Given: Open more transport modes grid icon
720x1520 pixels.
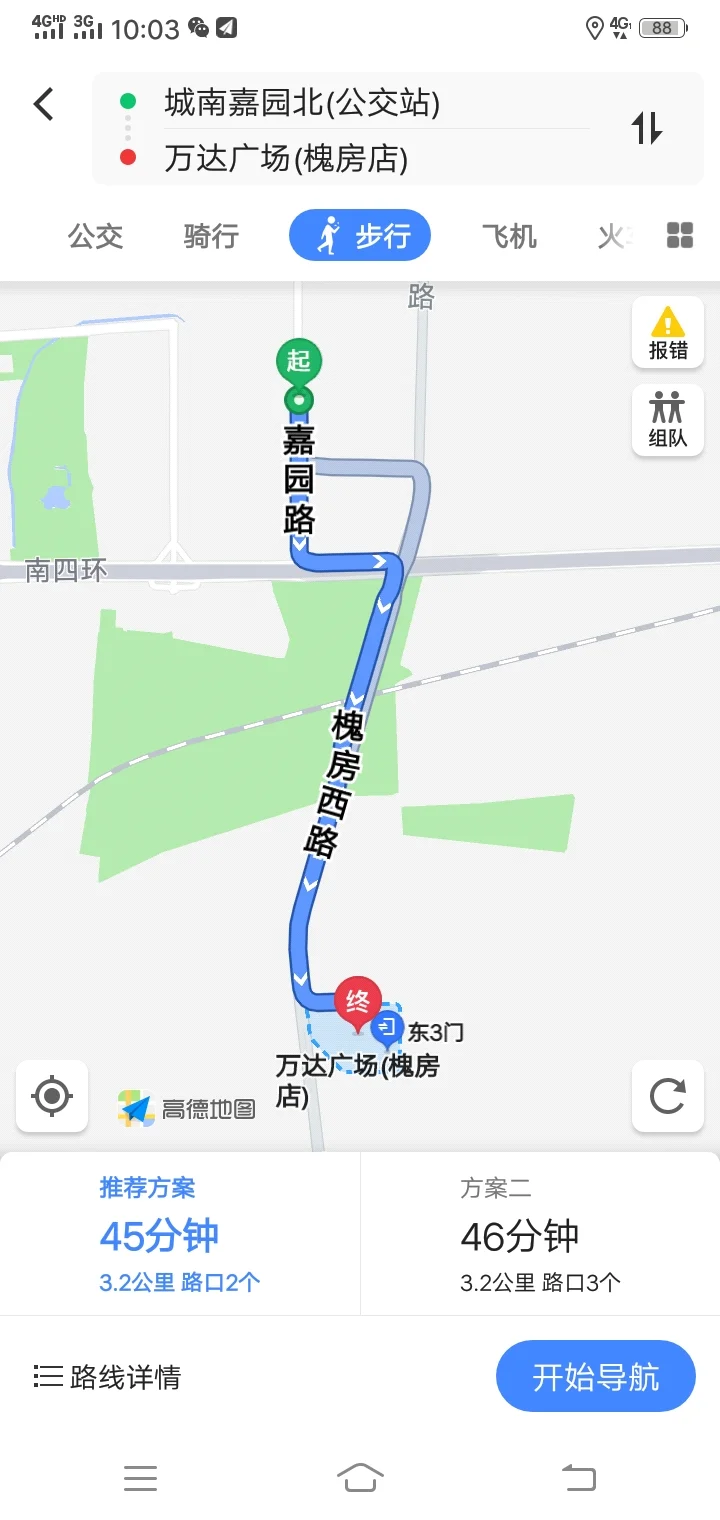Looking at the screenshot, I should [680, 234].
